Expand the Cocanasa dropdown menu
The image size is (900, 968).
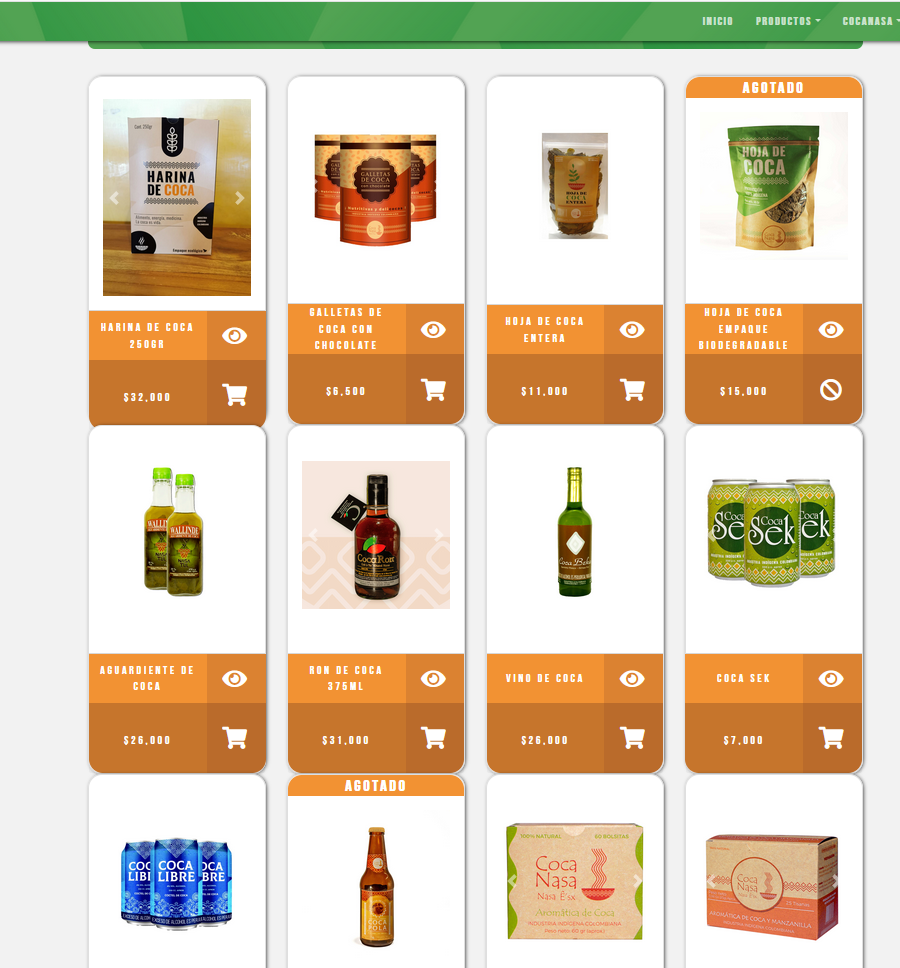coord(870,21)
